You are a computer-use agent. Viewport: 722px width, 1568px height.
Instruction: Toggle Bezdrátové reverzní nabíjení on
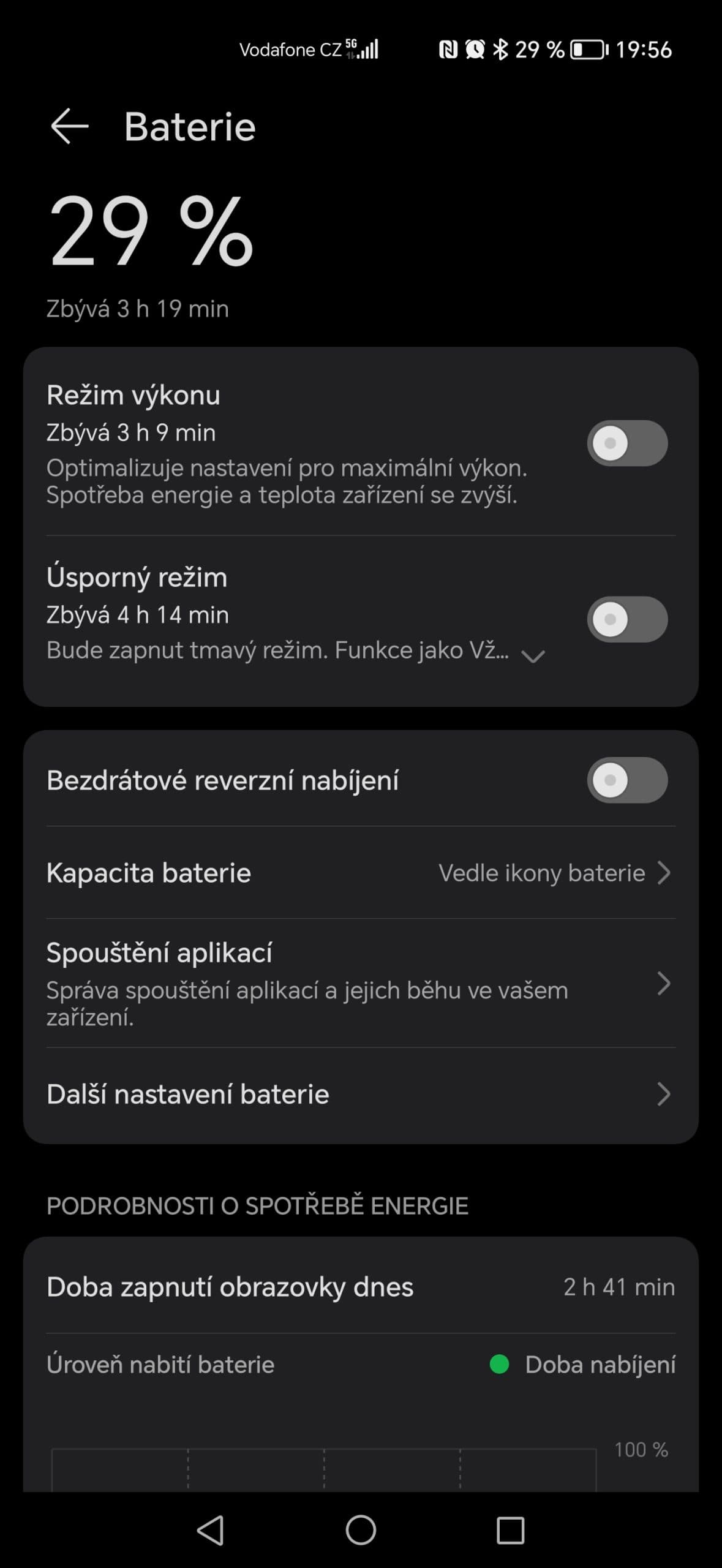(x=626, y=780)
